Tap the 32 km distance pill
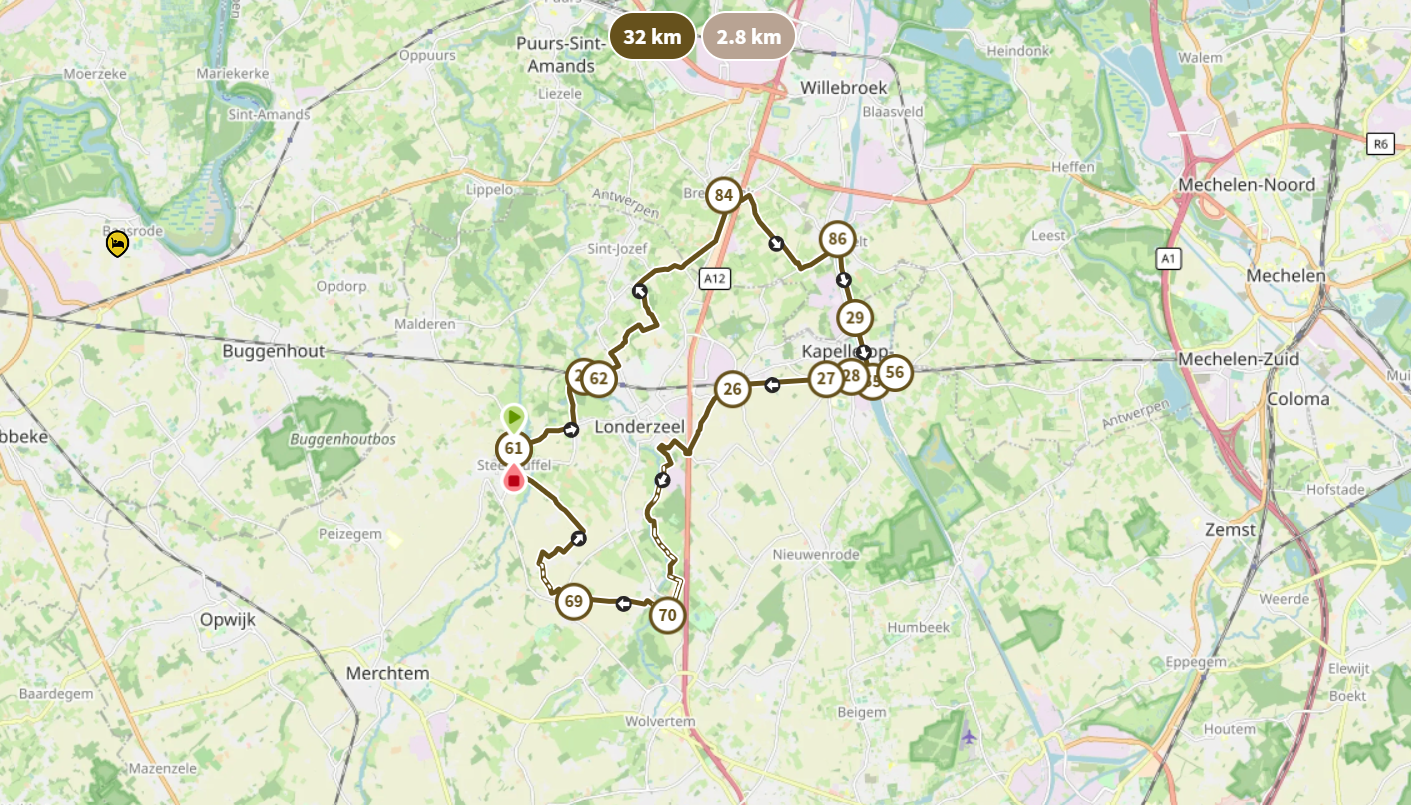1411x805 pixels. [652, 37]
